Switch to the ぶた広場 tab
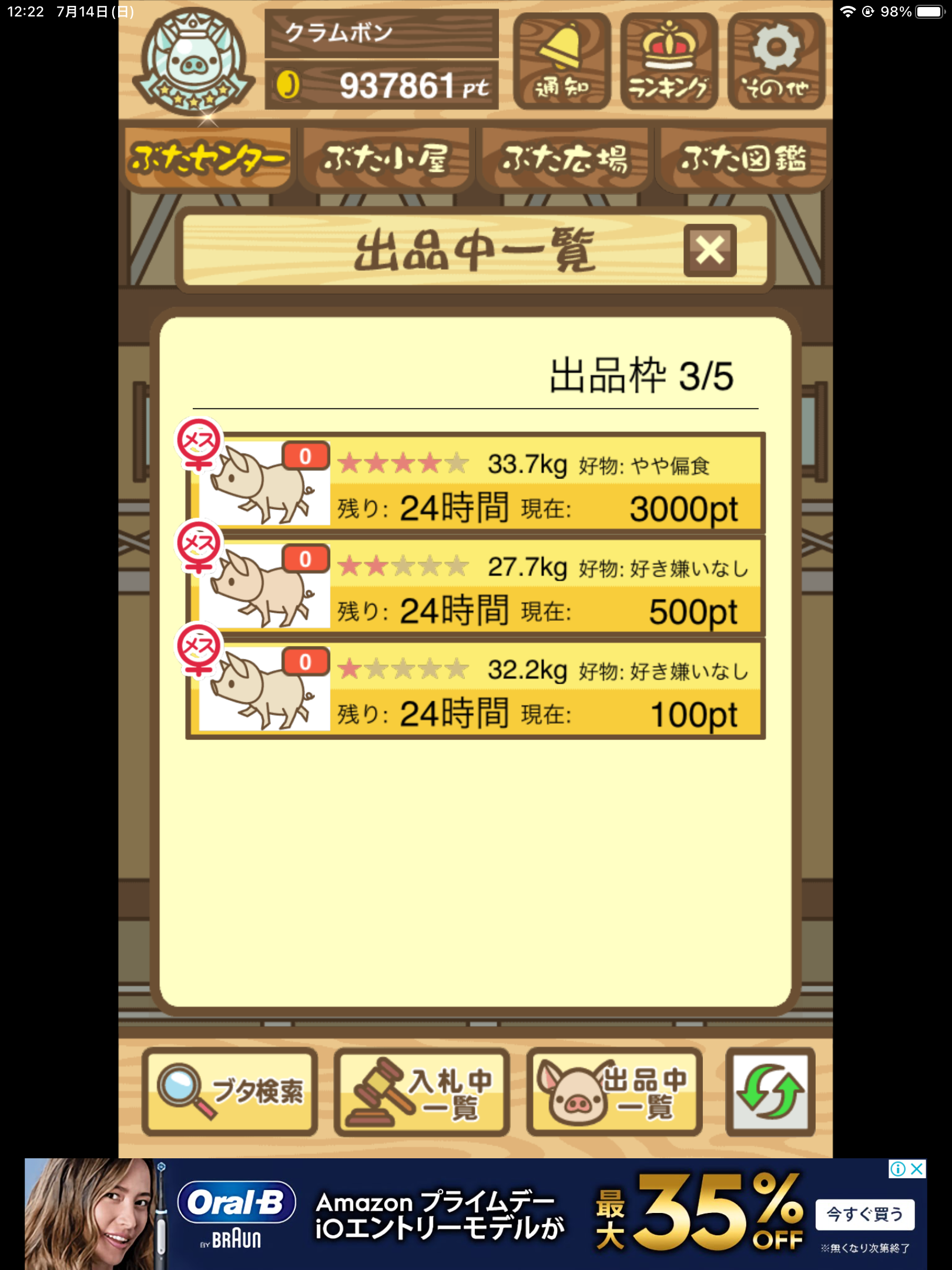Viewport: 952px width, 1270px height. (565, 159)
